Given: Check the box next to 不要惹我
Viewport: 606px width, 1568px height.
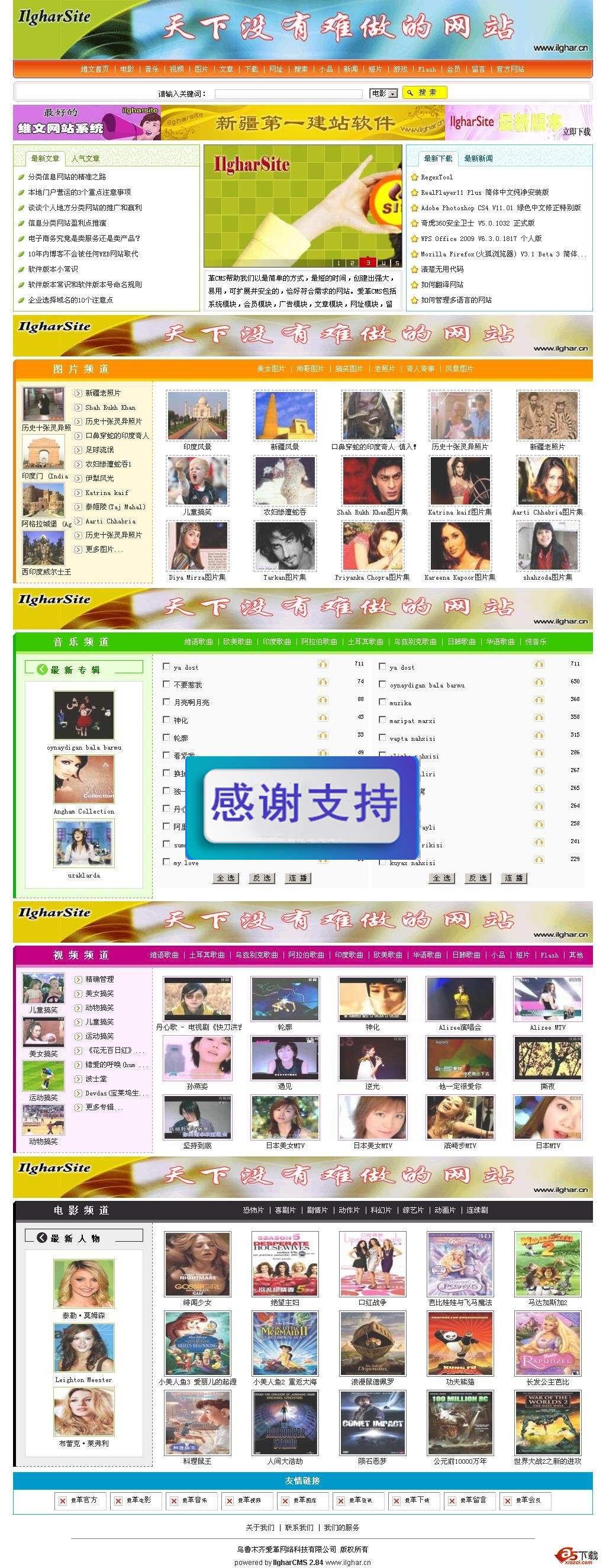Looking at the screenshot, I should [166, 684].
